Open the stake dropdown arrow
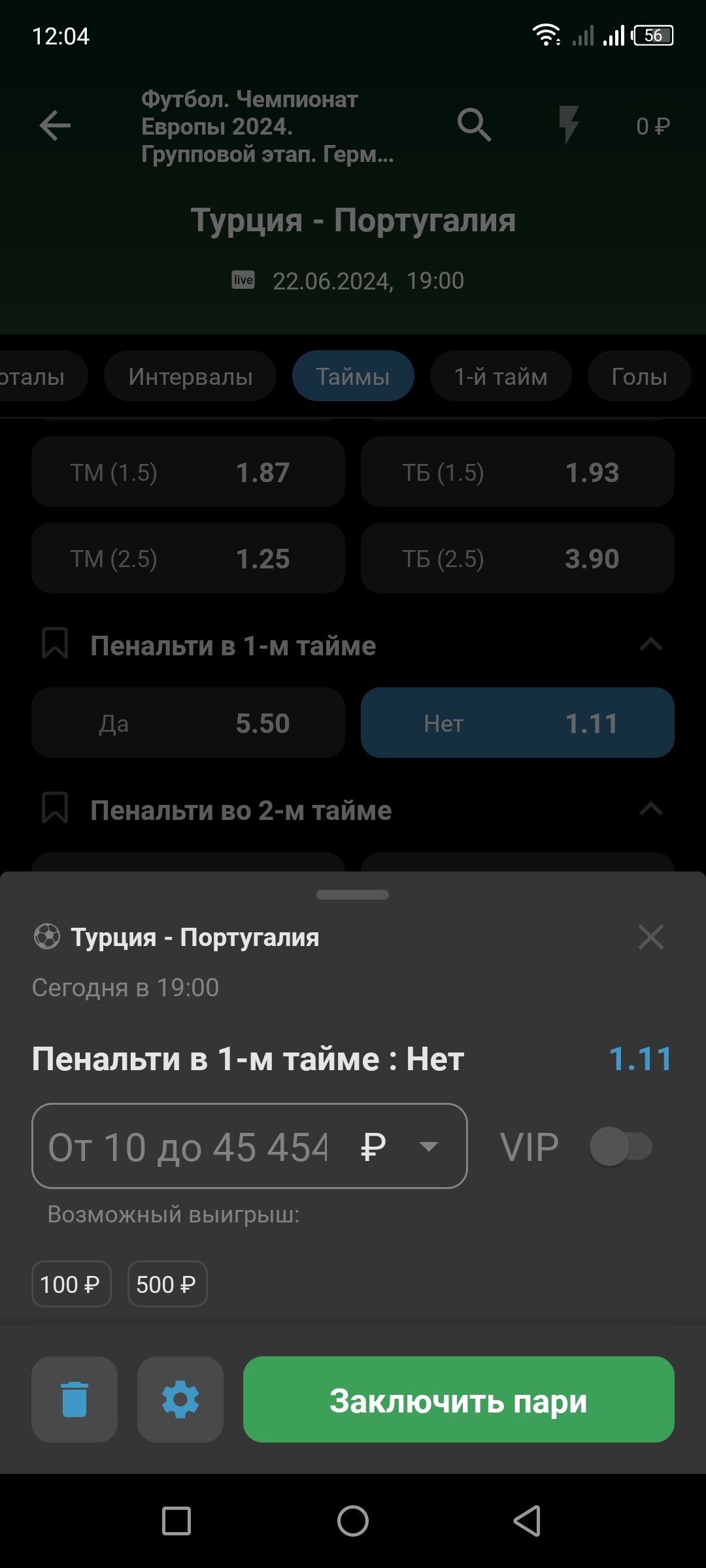 click(429, 1147)
